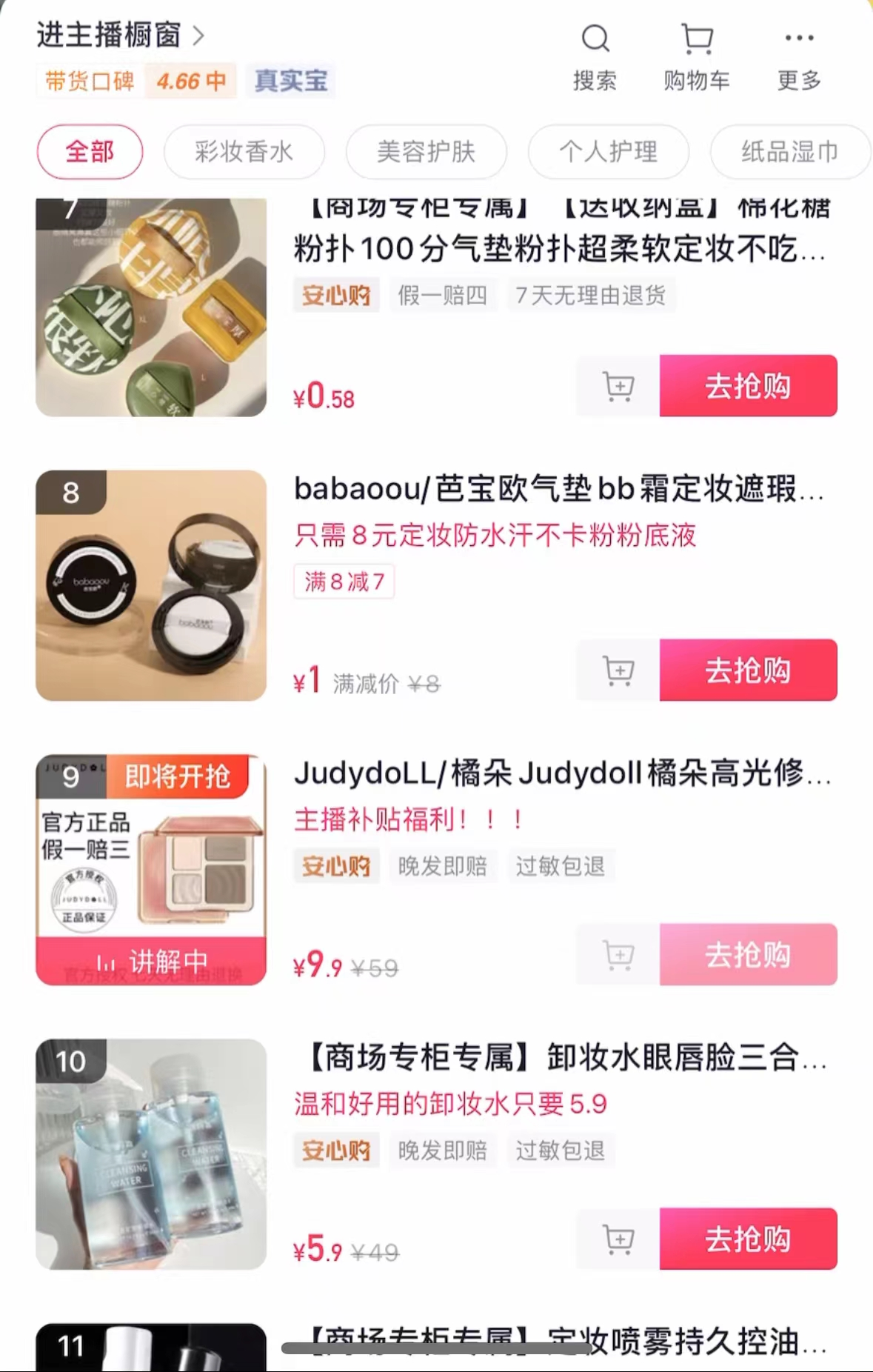Add the ¥0.58 powder puff to cart
The height and width of the screenshot is (1372, 873).
[x=618, y=386]
